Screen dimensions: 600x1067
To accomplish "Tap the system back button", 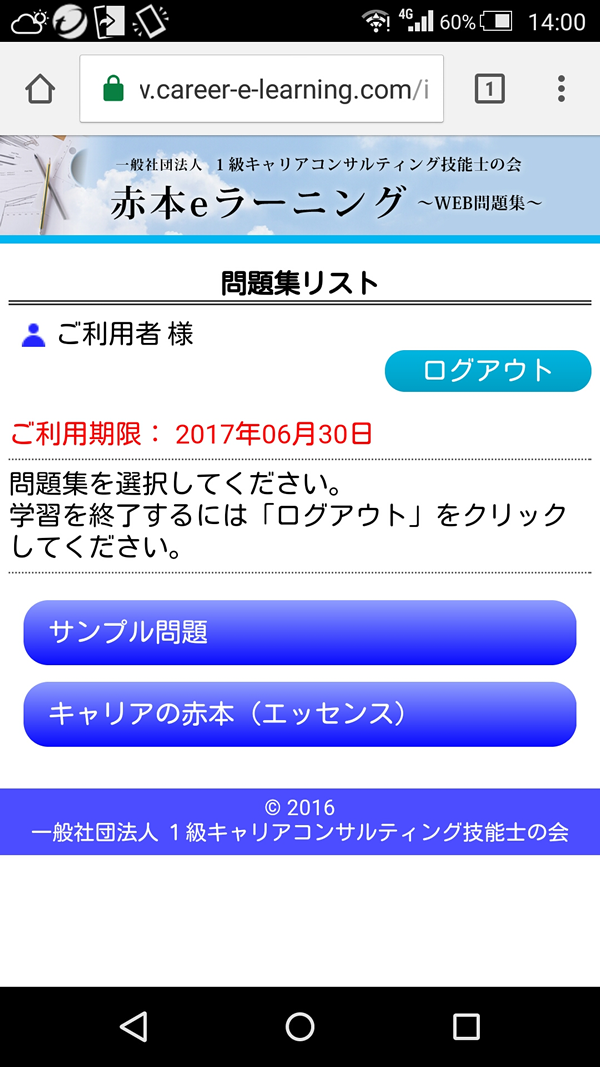I will (133, 1026).
